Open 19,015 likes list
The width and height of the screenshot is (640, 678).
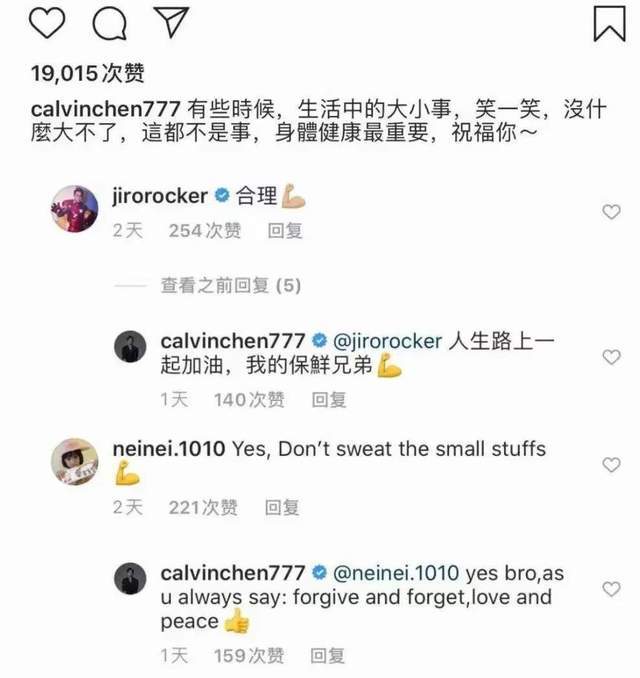(87, 73)
